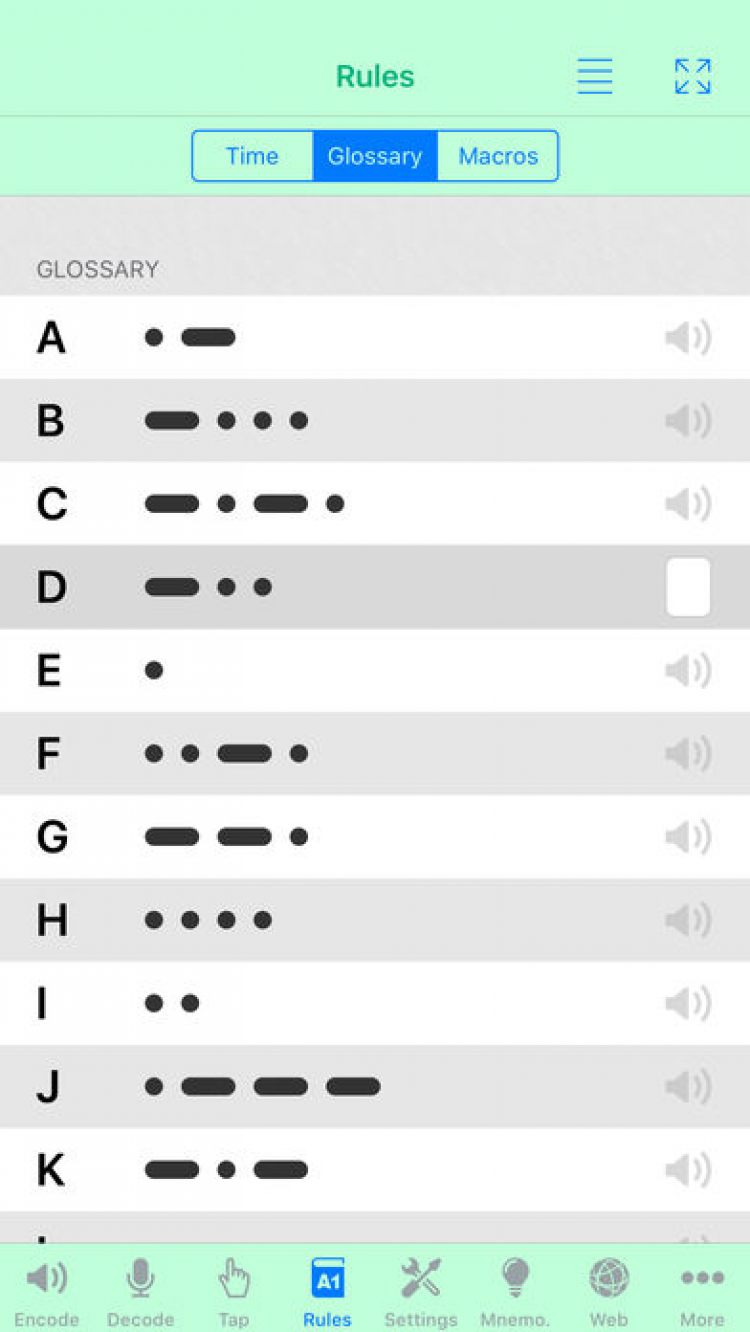Expand to full screen view
Viewport: 750px width, 1332px height.
click(x=692, y=76)
